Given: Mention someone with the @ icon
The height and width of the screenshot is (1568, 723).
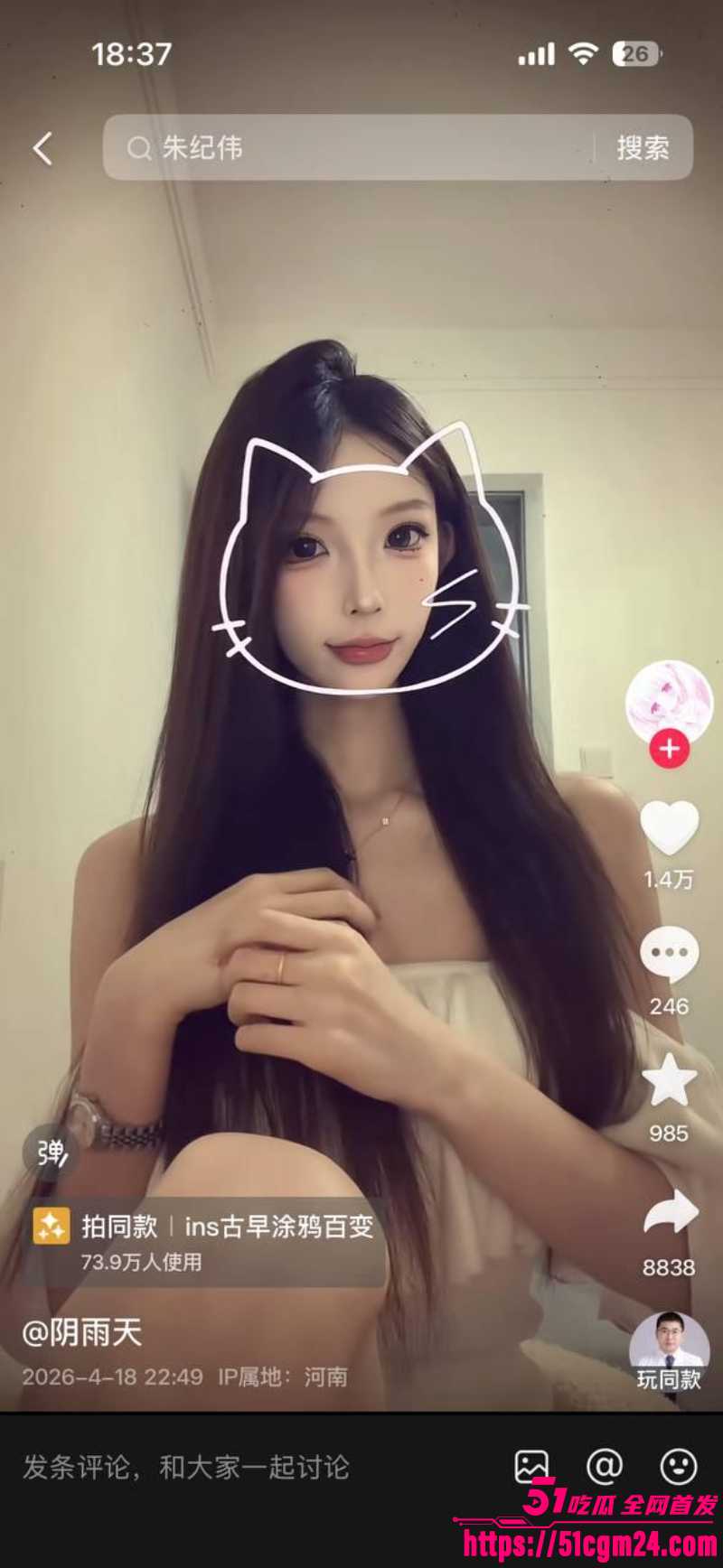Looking at the screenshot, I should (605, 1467).
